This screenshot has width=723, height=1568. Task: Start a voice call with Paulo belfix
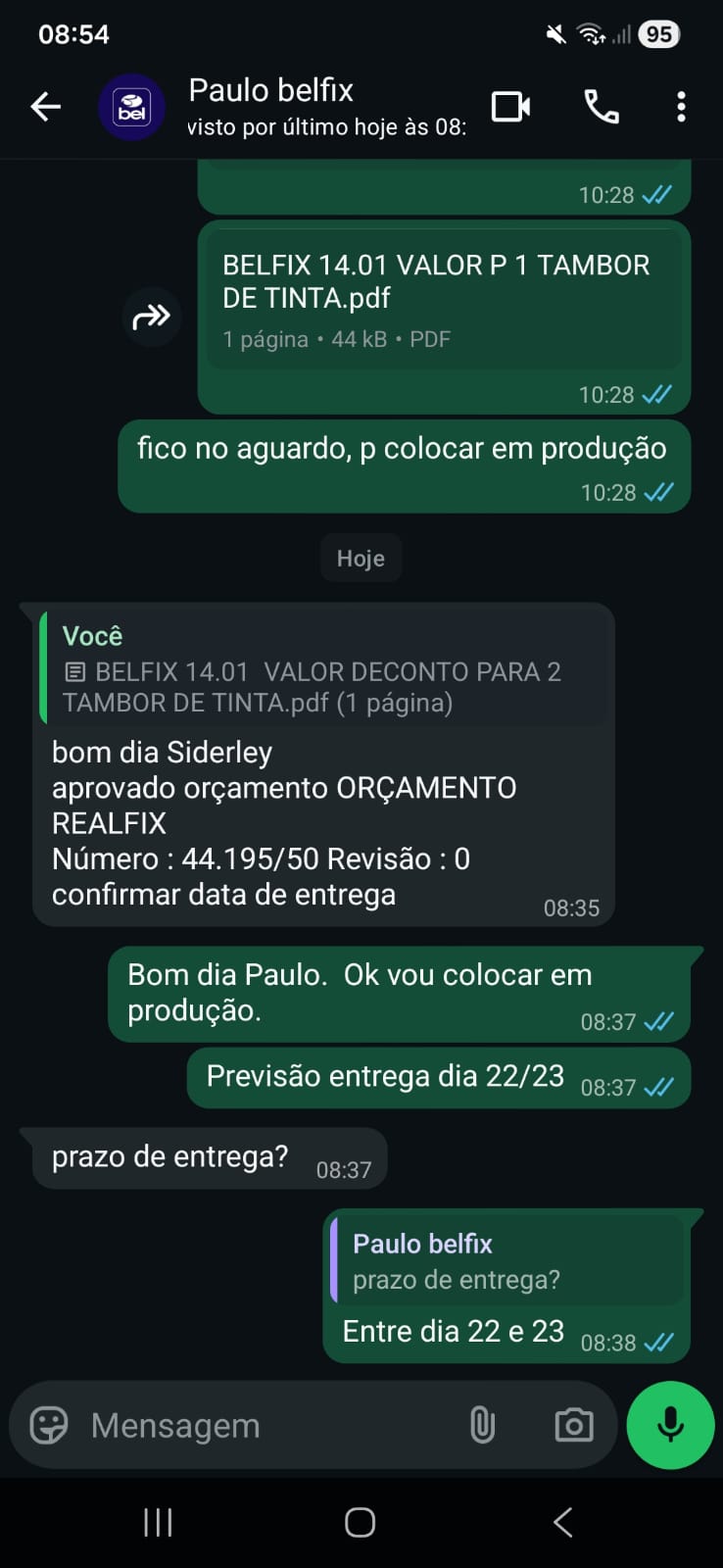(602, 106)
